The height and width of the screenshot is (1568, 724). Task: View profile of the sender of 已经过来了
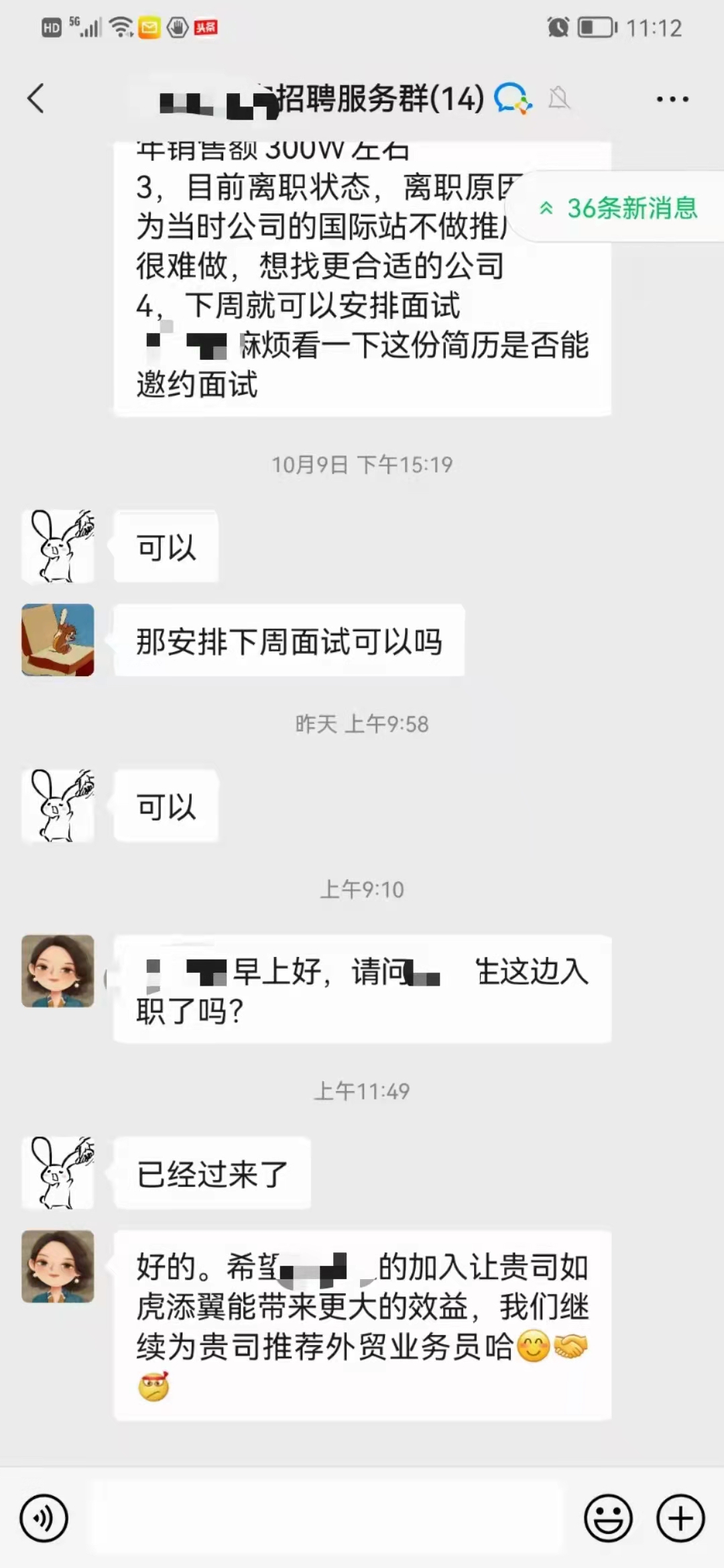58,1173
